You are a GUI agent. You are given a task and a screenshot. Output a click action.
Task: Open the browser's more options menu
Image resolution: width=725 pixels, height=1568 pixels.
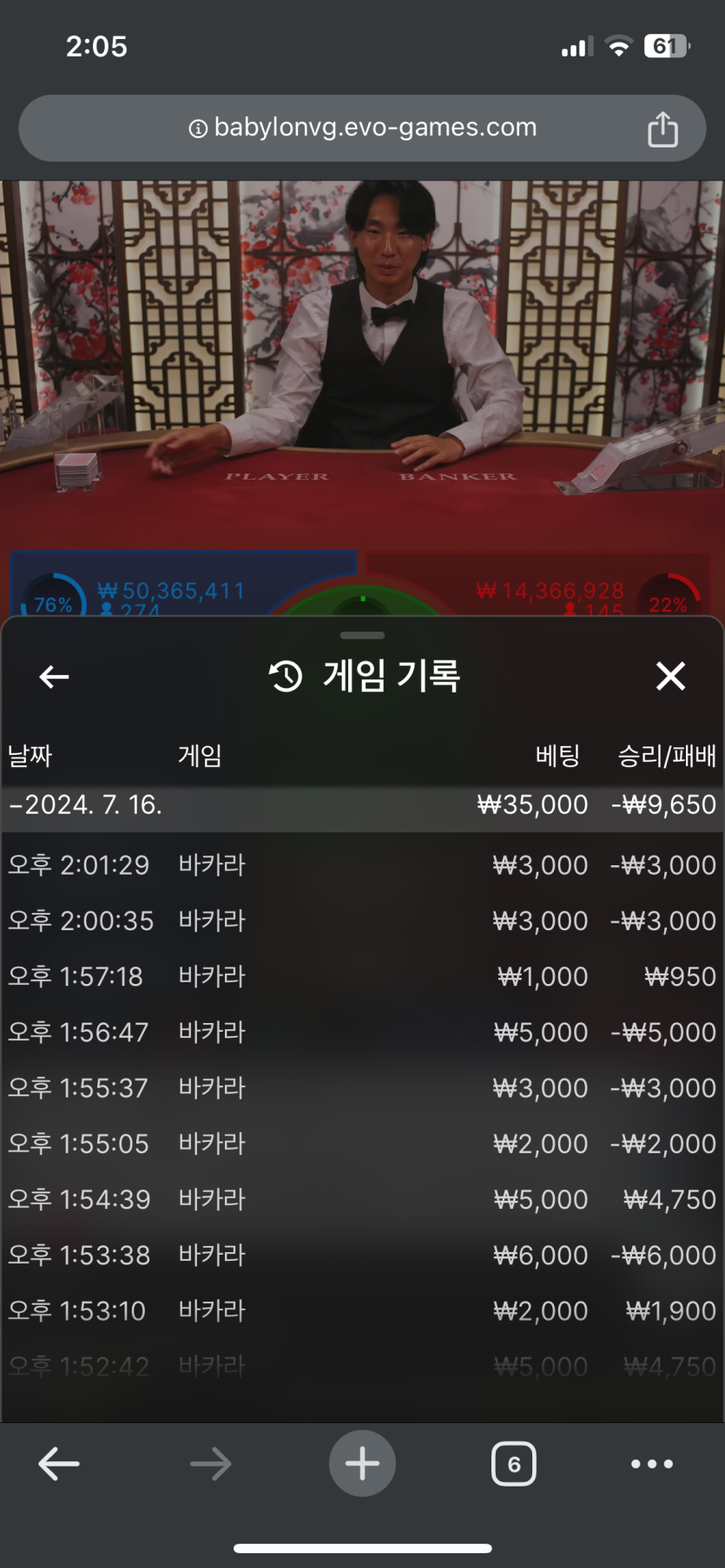pyautogui.click(x=651, y=1464)
